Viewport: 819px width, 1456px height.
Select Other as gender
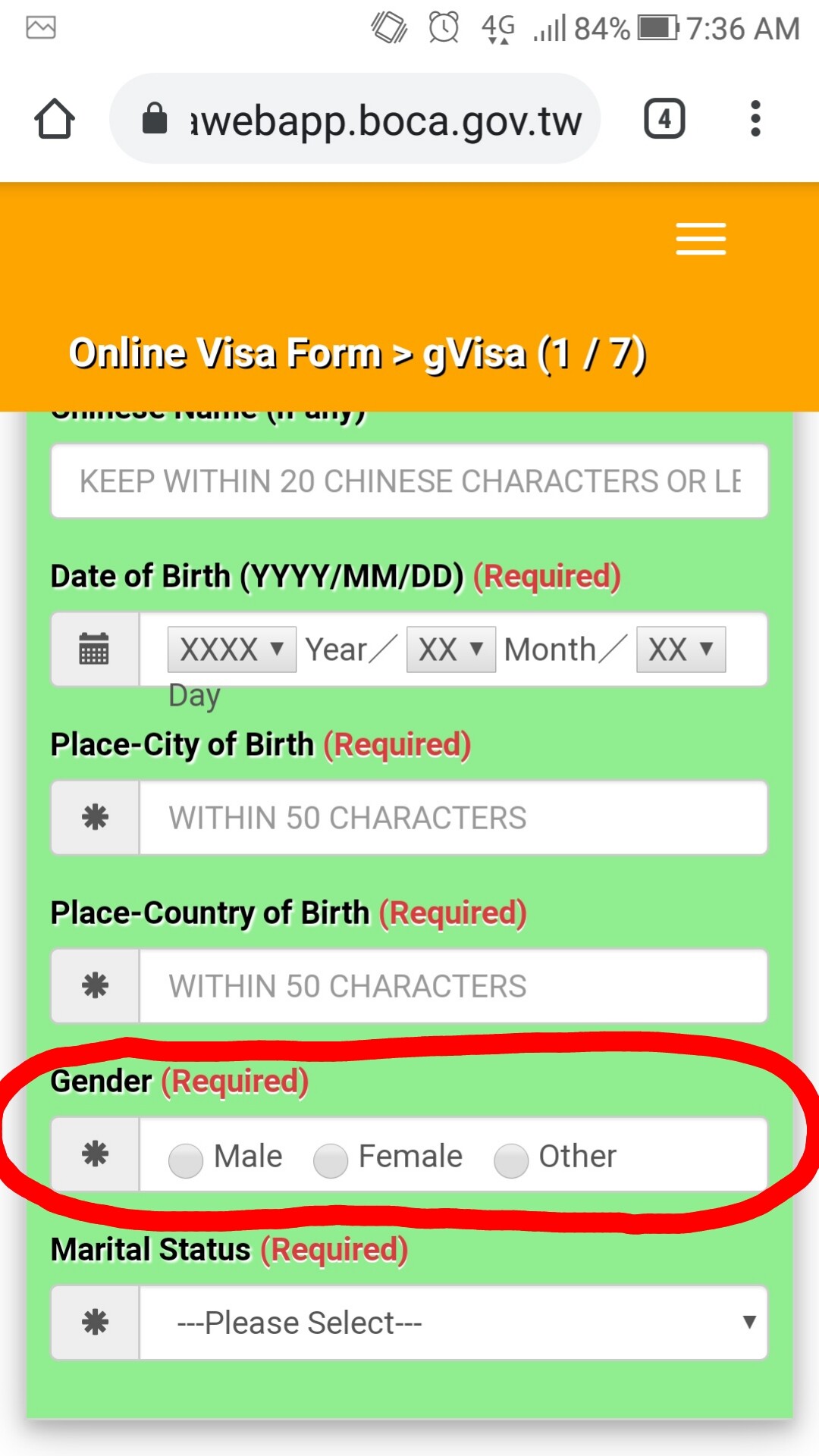click(511, 1160)
